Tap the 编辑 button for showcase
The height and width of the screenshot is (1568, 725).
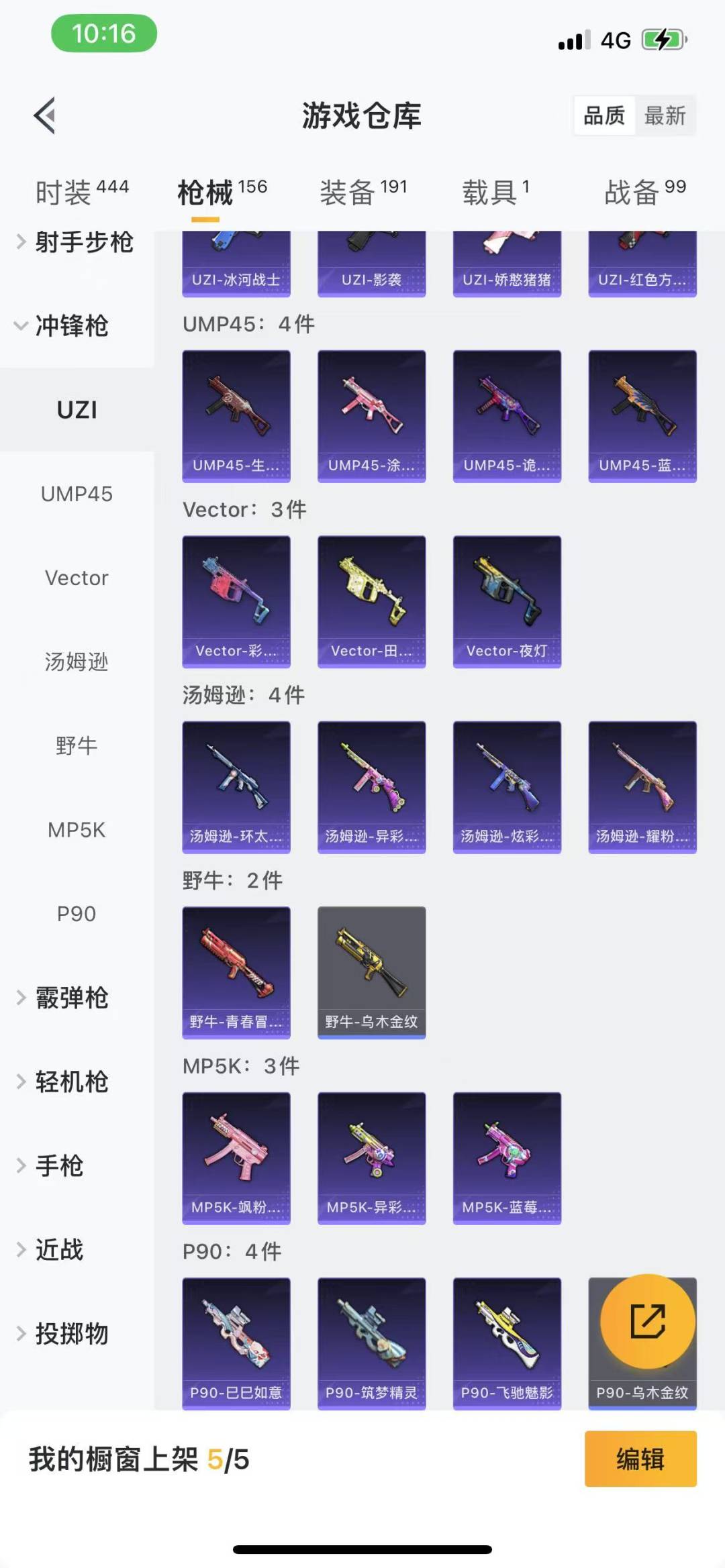pos(640,1459)
